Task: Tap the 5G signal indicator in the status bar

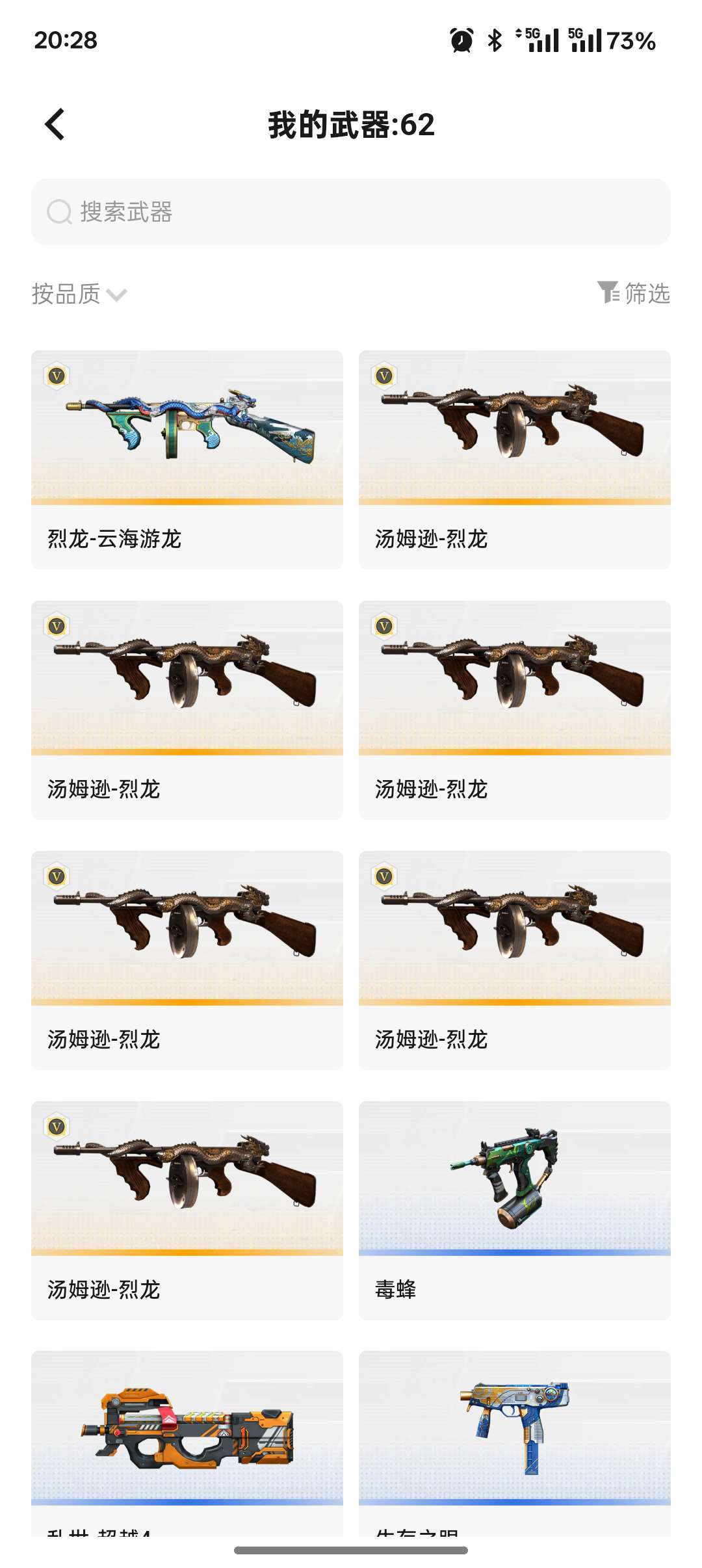Action: coord(539,41)
